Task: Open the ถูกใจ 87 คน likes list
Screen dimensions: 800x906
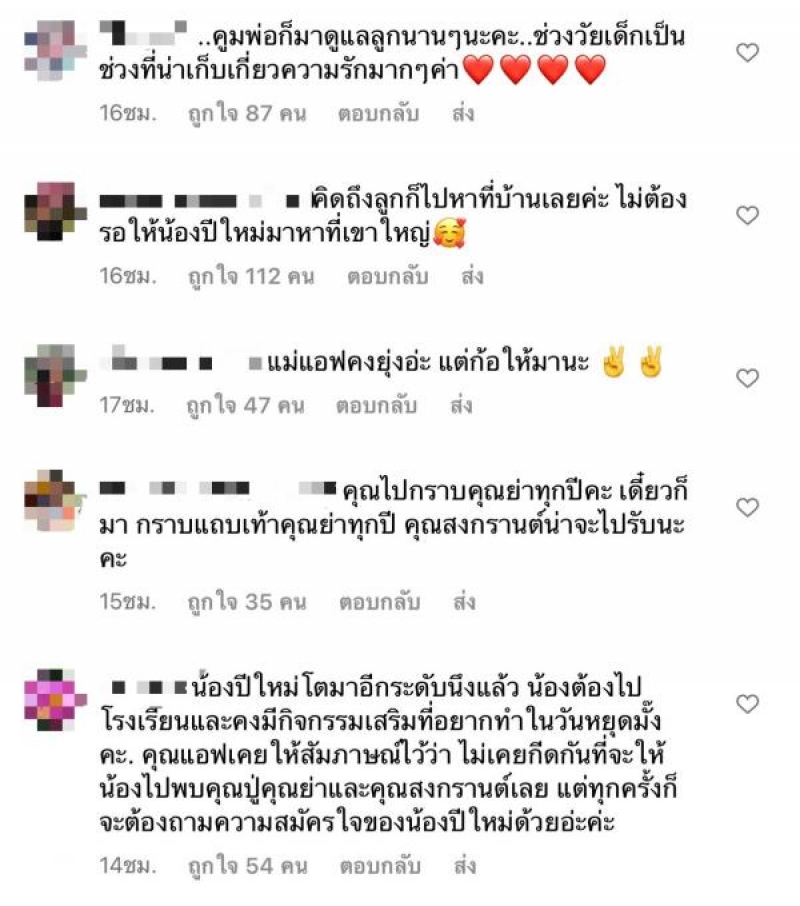Action: point(244,114)
